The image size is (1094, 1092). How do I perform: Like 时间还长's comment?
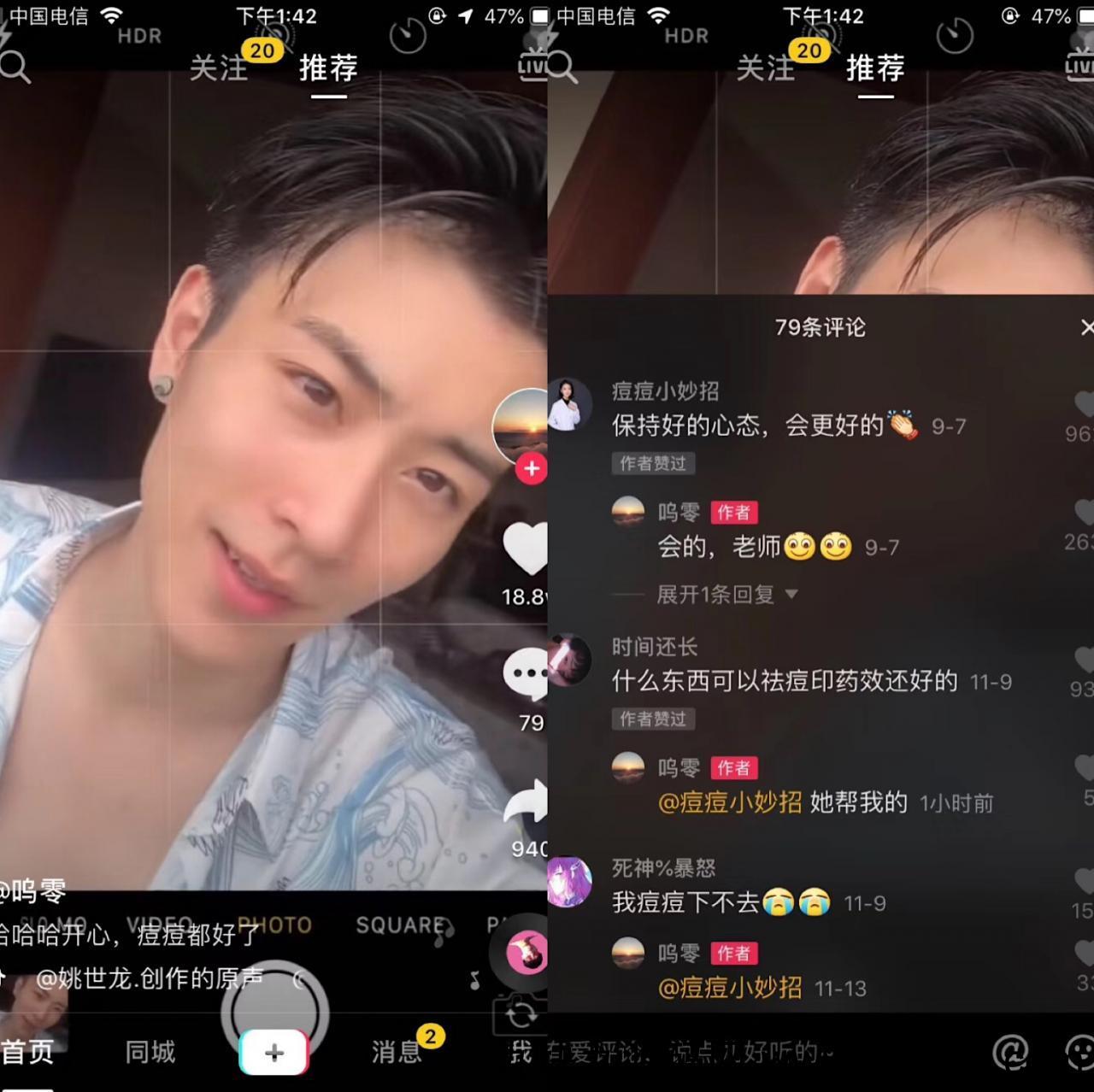[1084, 660]
